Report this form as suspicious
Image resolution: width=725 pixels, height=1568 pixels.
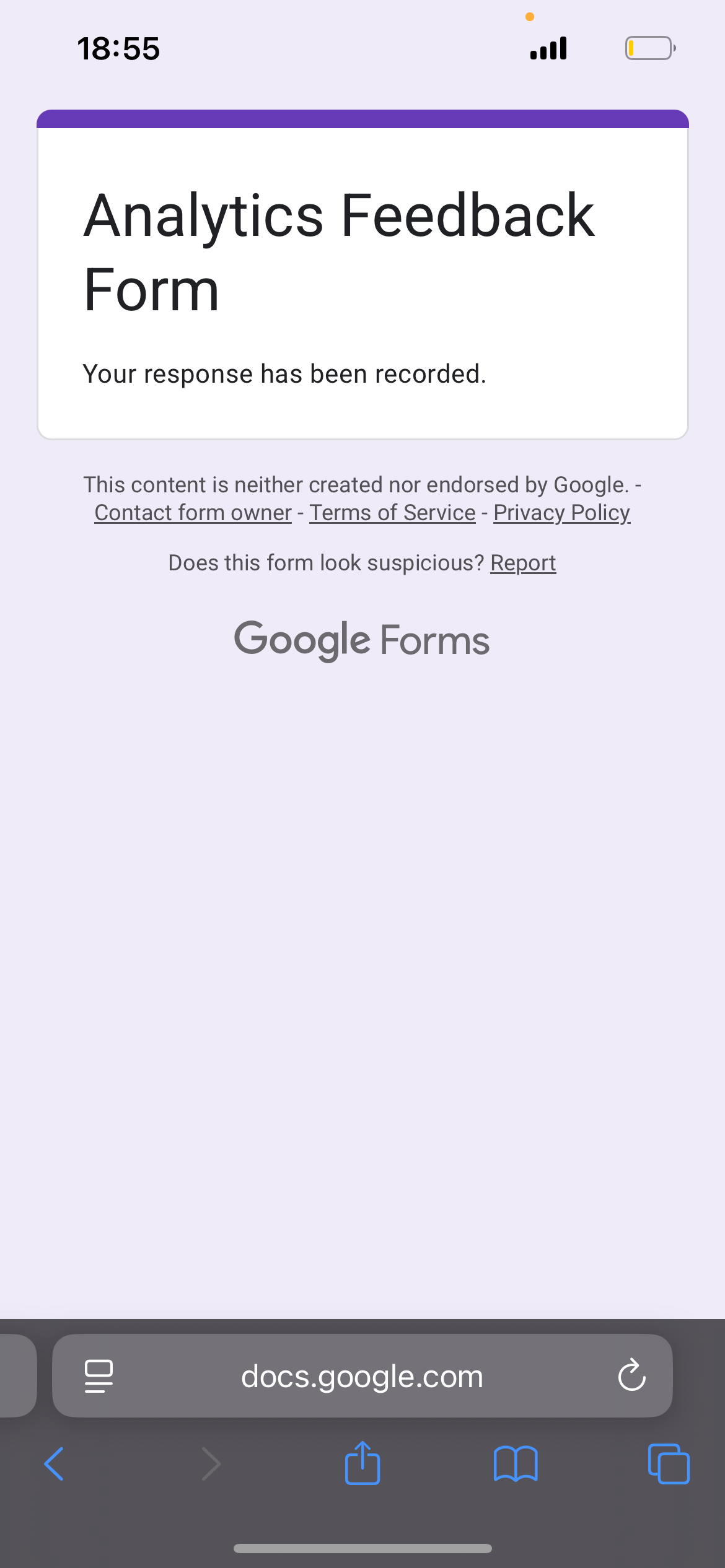click(x=523, y=563)
